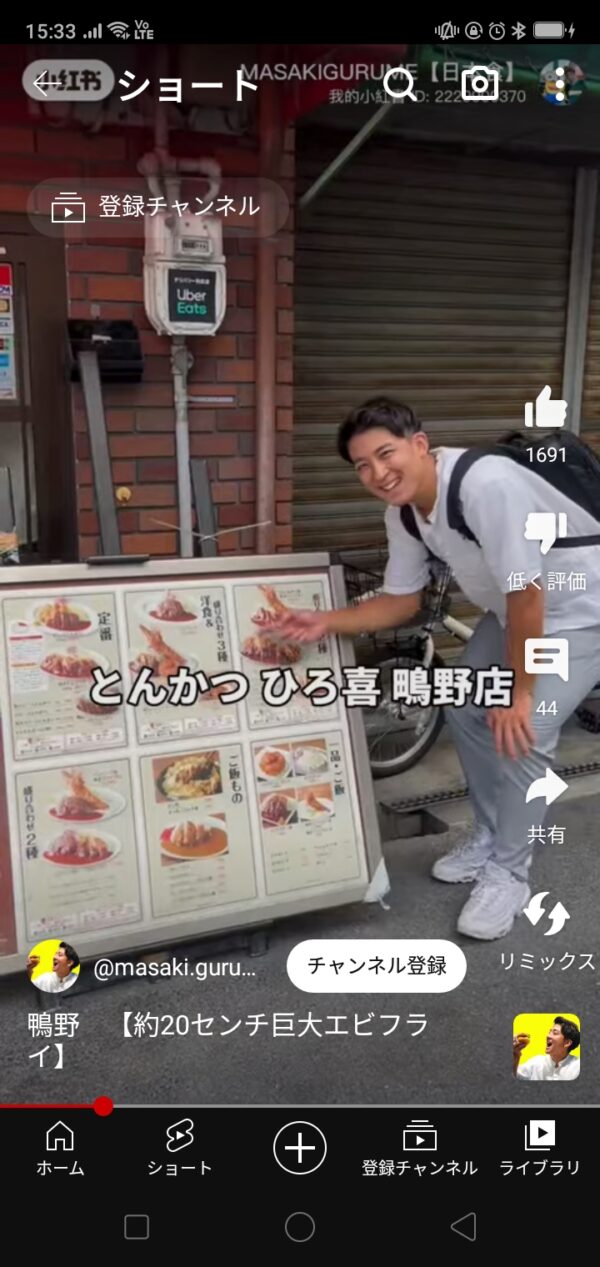Screen dimensions: 600x1267
Task: Open recent apps via square button
Action: tap(136, 1227)
